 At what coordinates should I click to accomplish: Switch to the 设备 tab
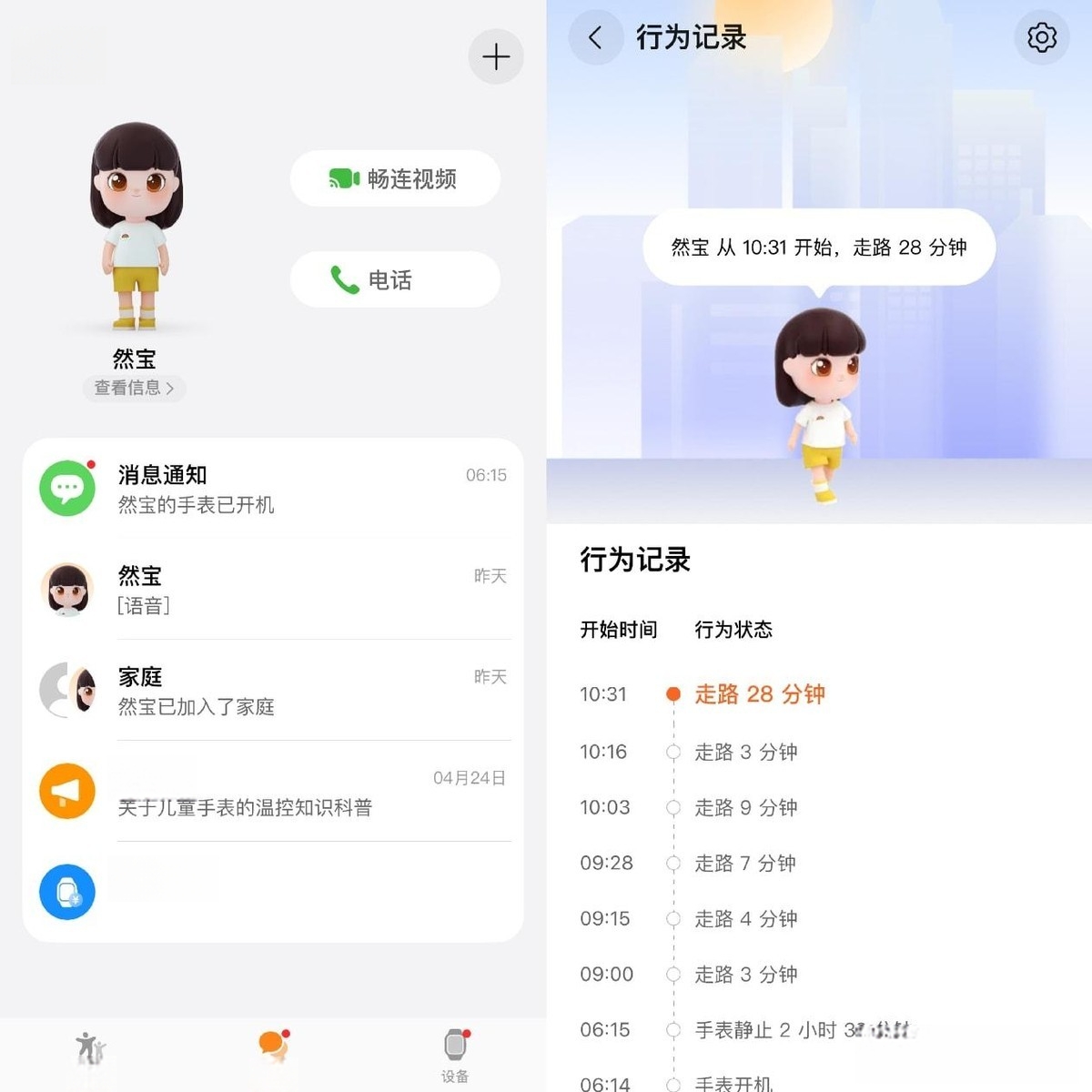(455, 1054)
